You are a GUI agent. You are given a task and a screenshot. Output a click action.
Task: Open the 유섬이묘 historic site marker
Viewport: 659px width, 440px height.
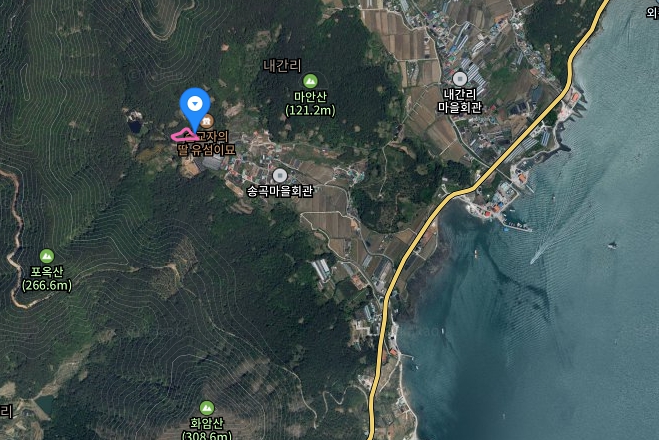(x=207, y=121)
